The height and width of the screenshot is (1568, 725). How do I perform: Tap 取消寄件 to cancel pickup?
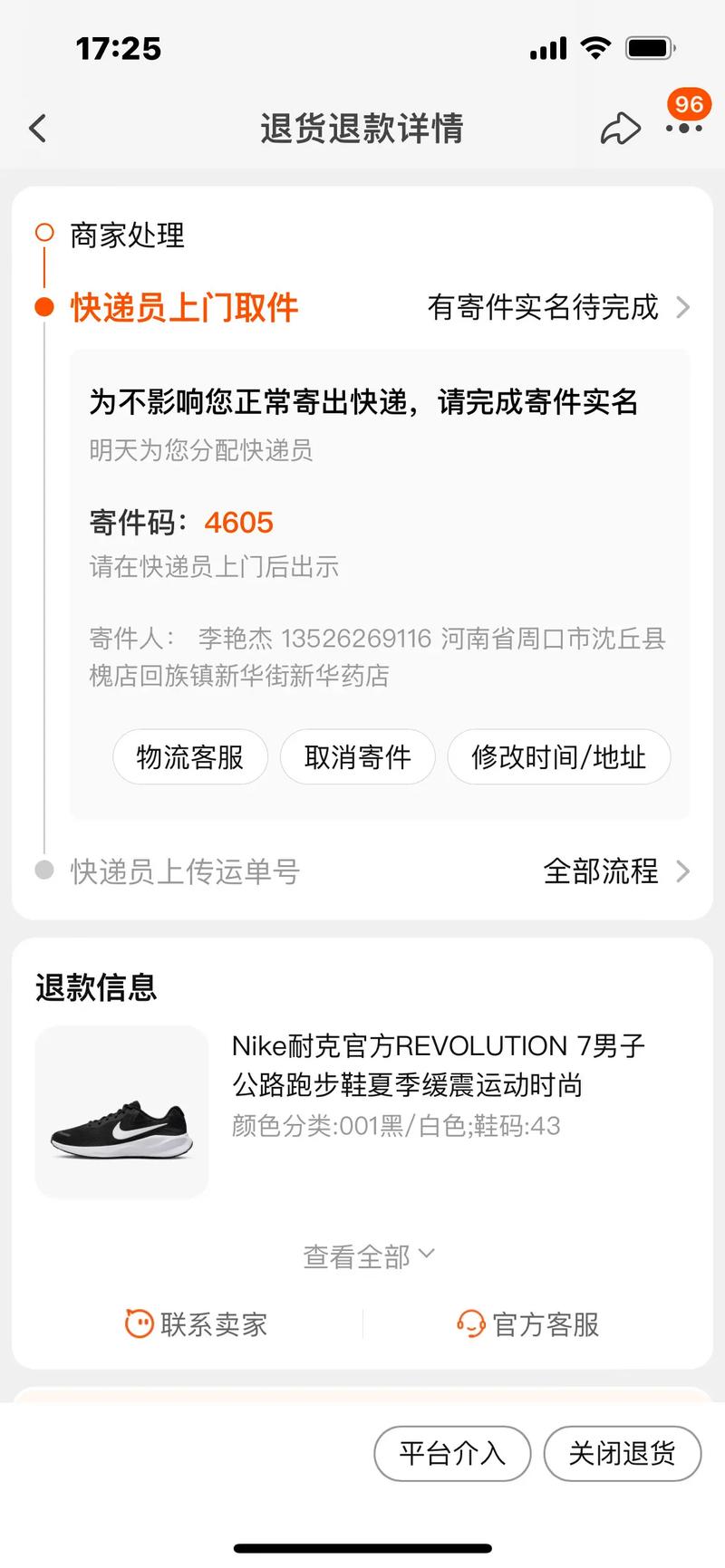(358, 757)
